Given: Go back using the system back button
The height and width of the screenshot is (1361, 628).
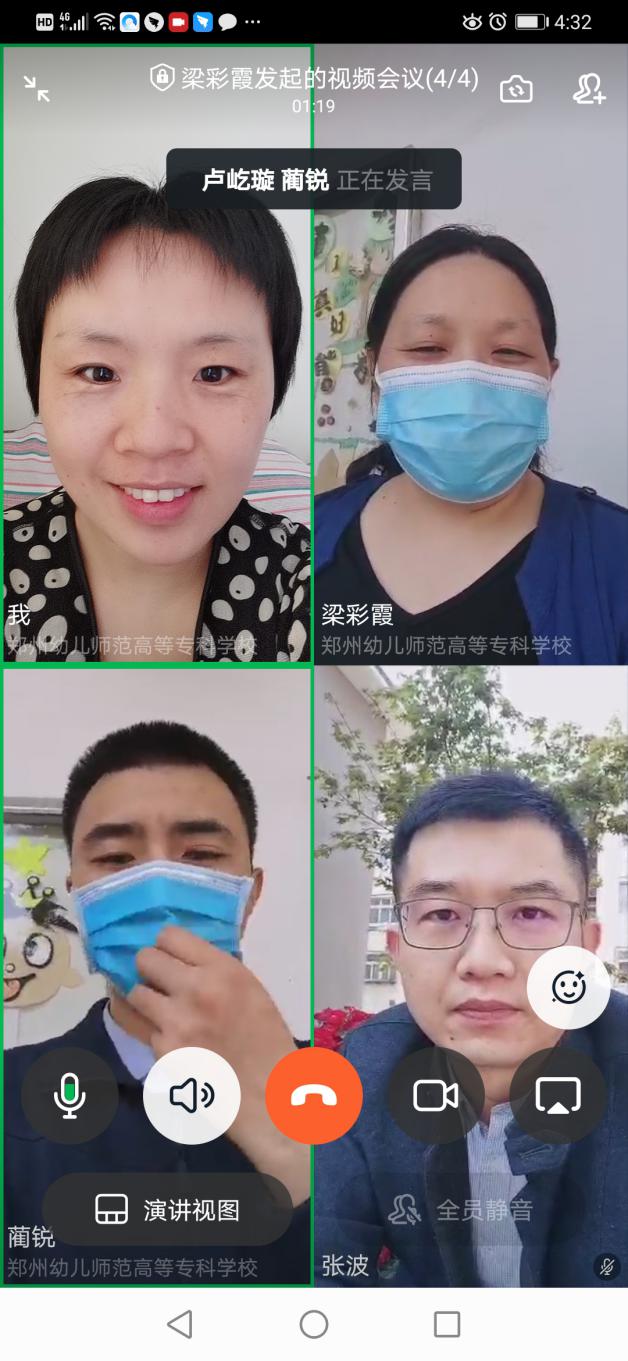Looking at the screenshot, I should pyautogui.click(x=180, y=1325).
